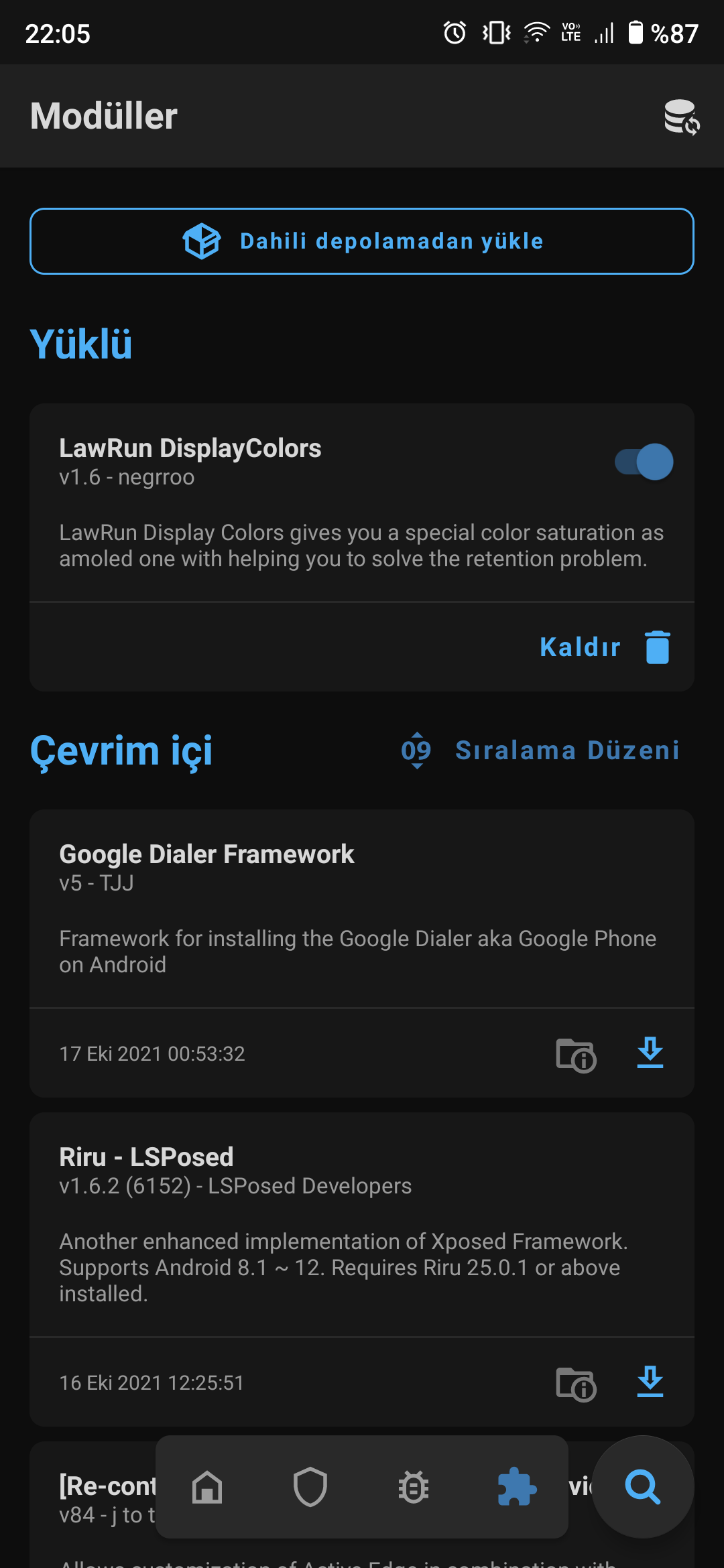Open info for Riru - LSPosed
The width and height of the screenshot is (724, 1568).
tap(576, 1383)
